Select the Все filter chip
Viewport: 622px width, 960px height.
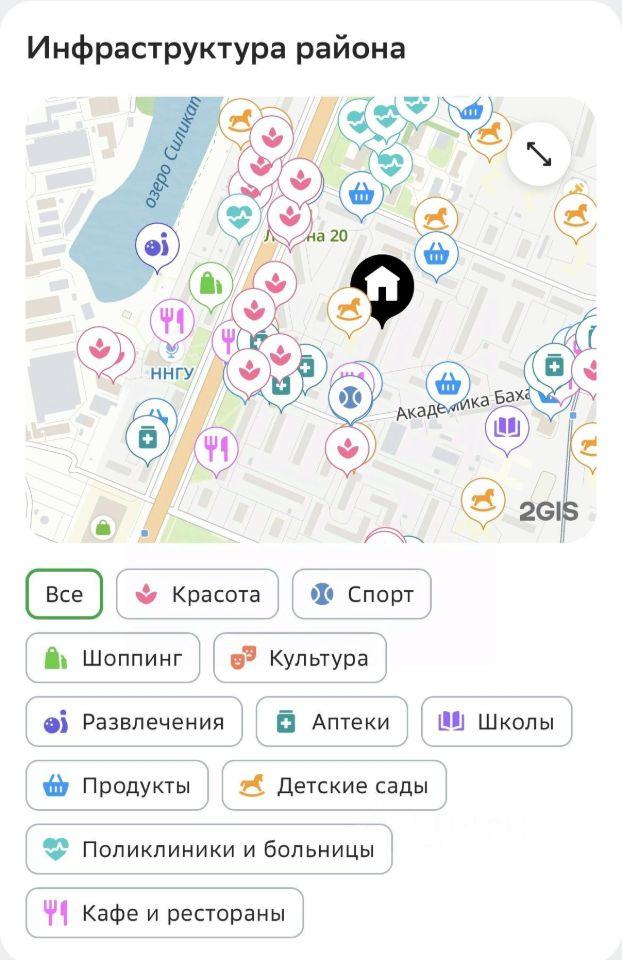64,594
